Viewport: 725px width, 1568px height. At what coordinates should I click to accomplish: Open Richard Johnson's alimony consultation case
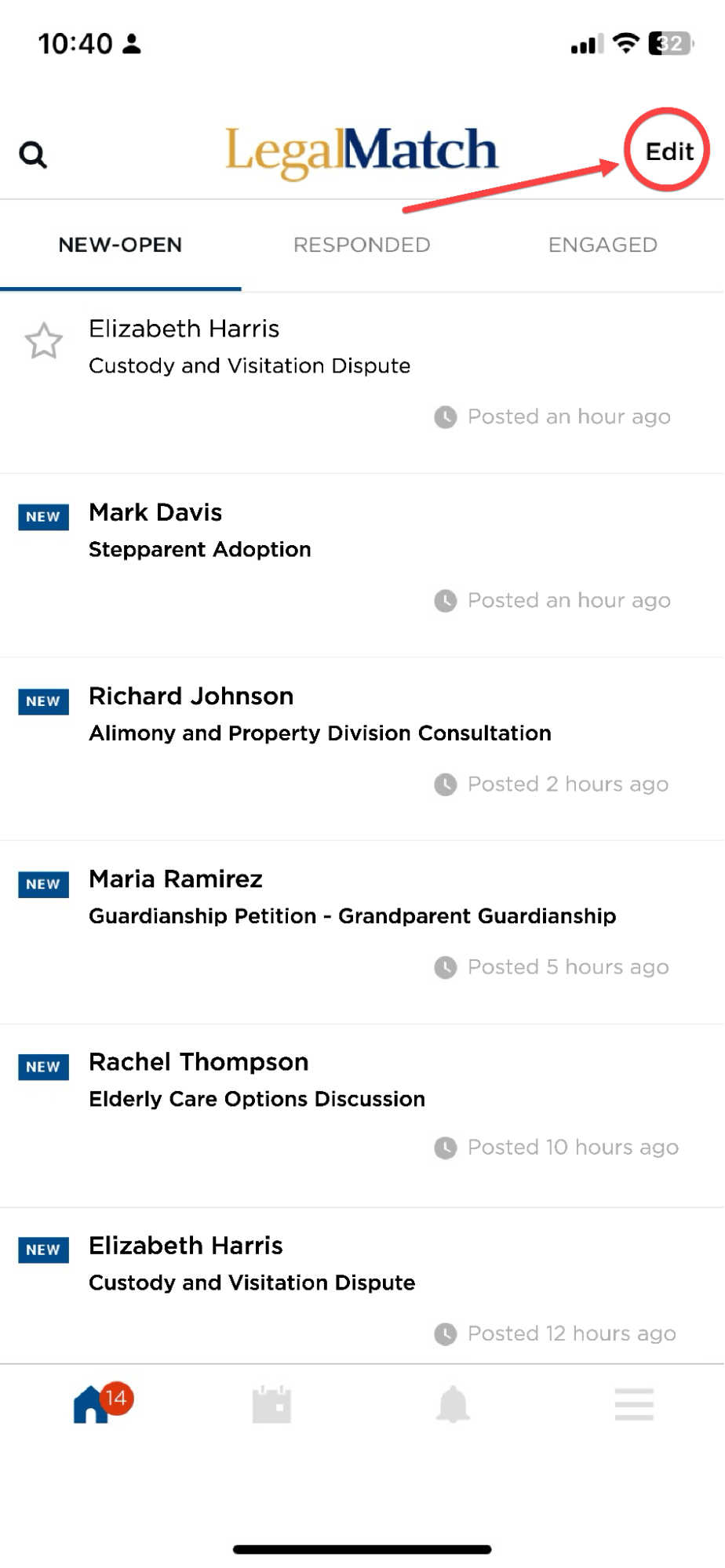(319, 715)
